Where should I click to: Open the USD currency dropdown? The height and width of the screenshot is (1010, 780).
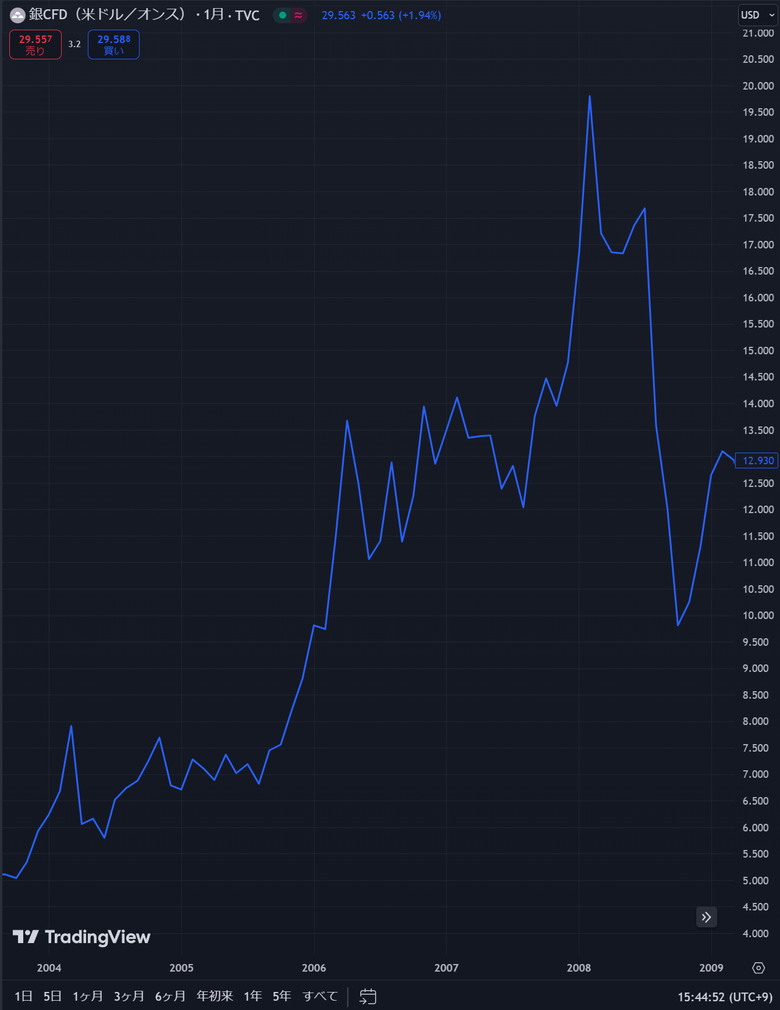pos(754,15)
